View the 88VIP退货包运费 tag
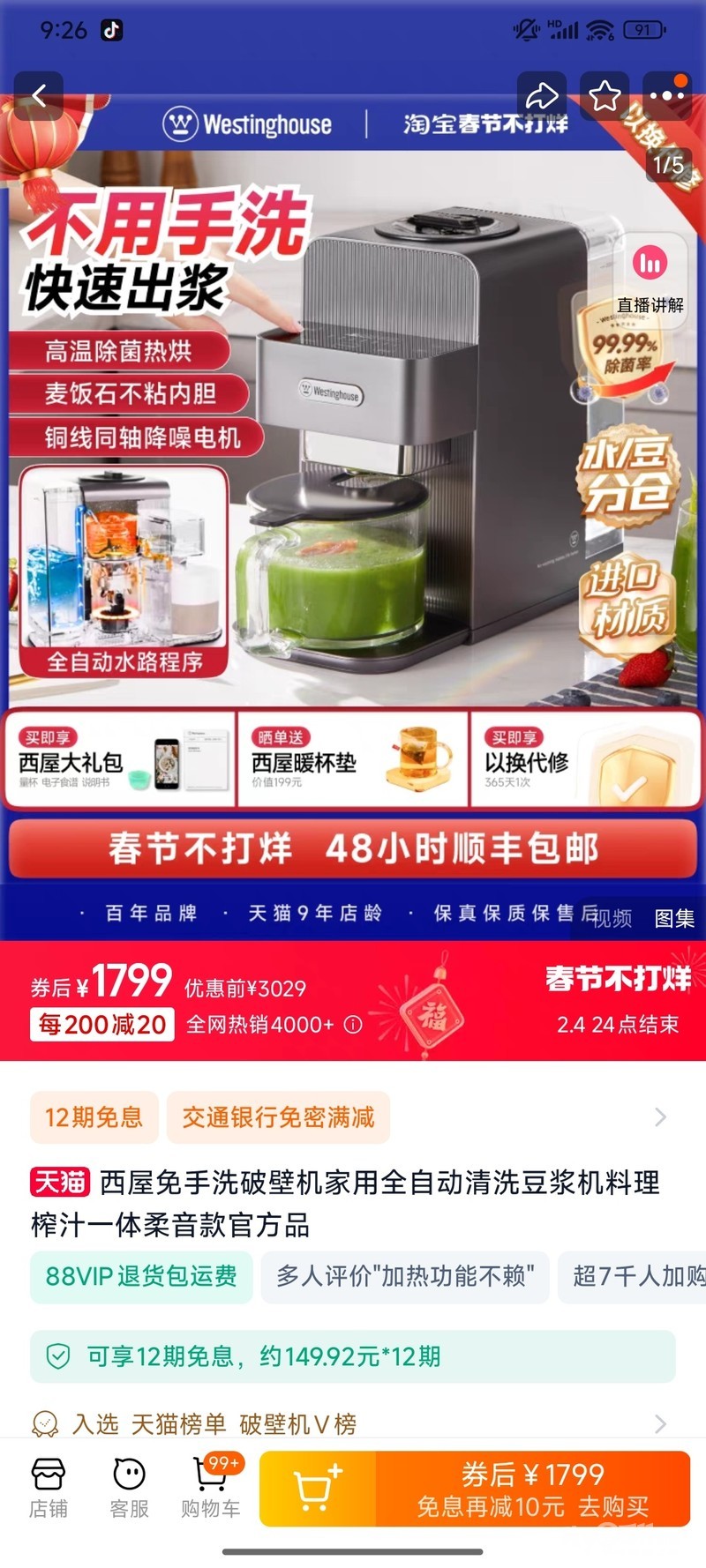The image size is (706, 1568). coord(141,1276)
